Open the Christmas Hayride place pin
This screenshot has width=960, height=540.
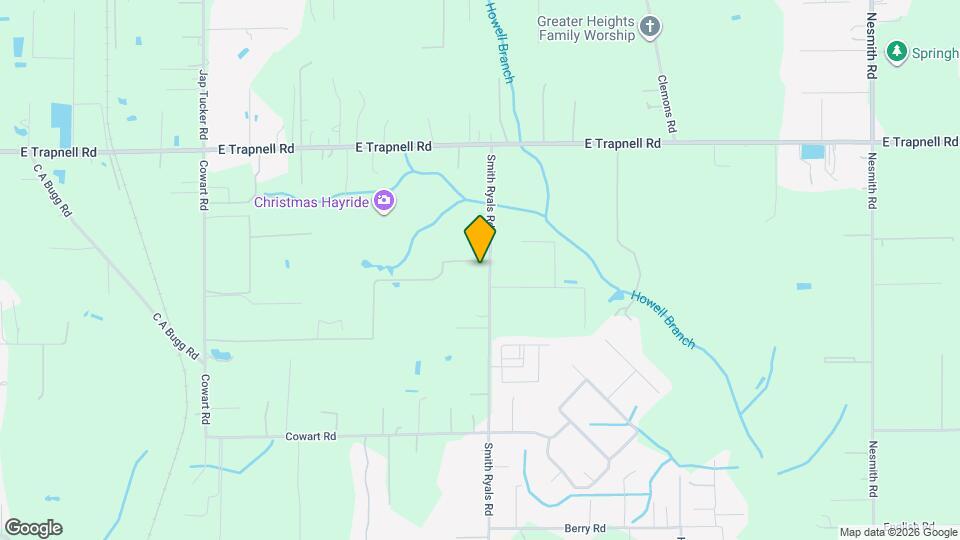pyautogui.click(x=383, y=202)
